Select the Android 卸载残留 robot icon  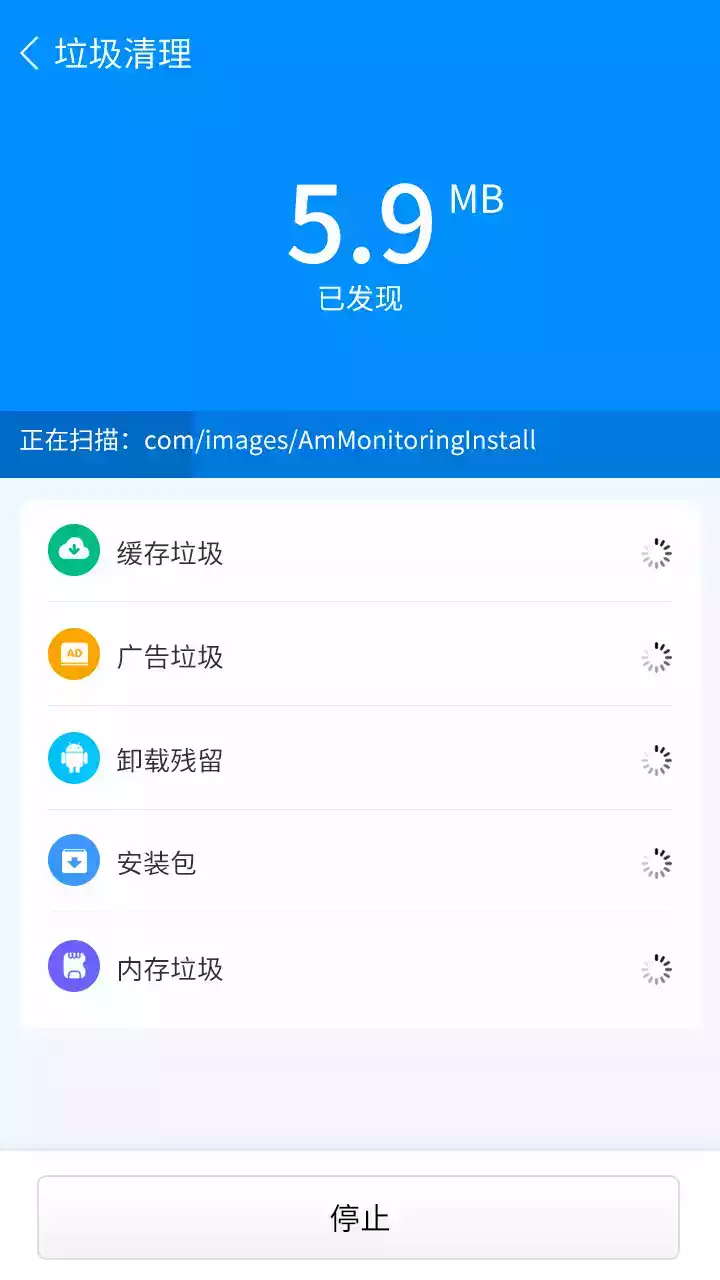pos(73,758)
